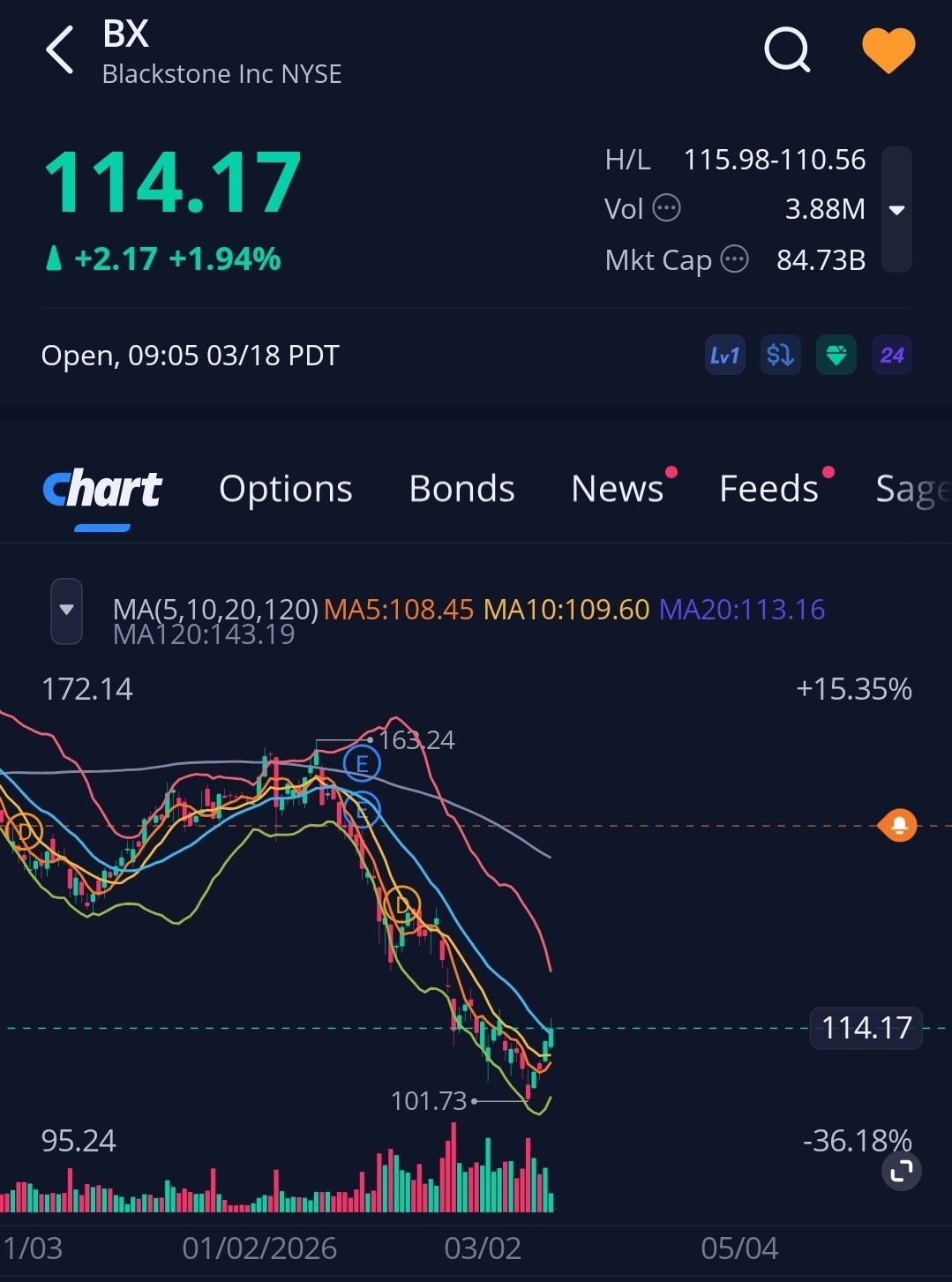The height and width of the screenshot is (1282, 952).
Task: Go back to the previous screen
Action: pos(60,50)
